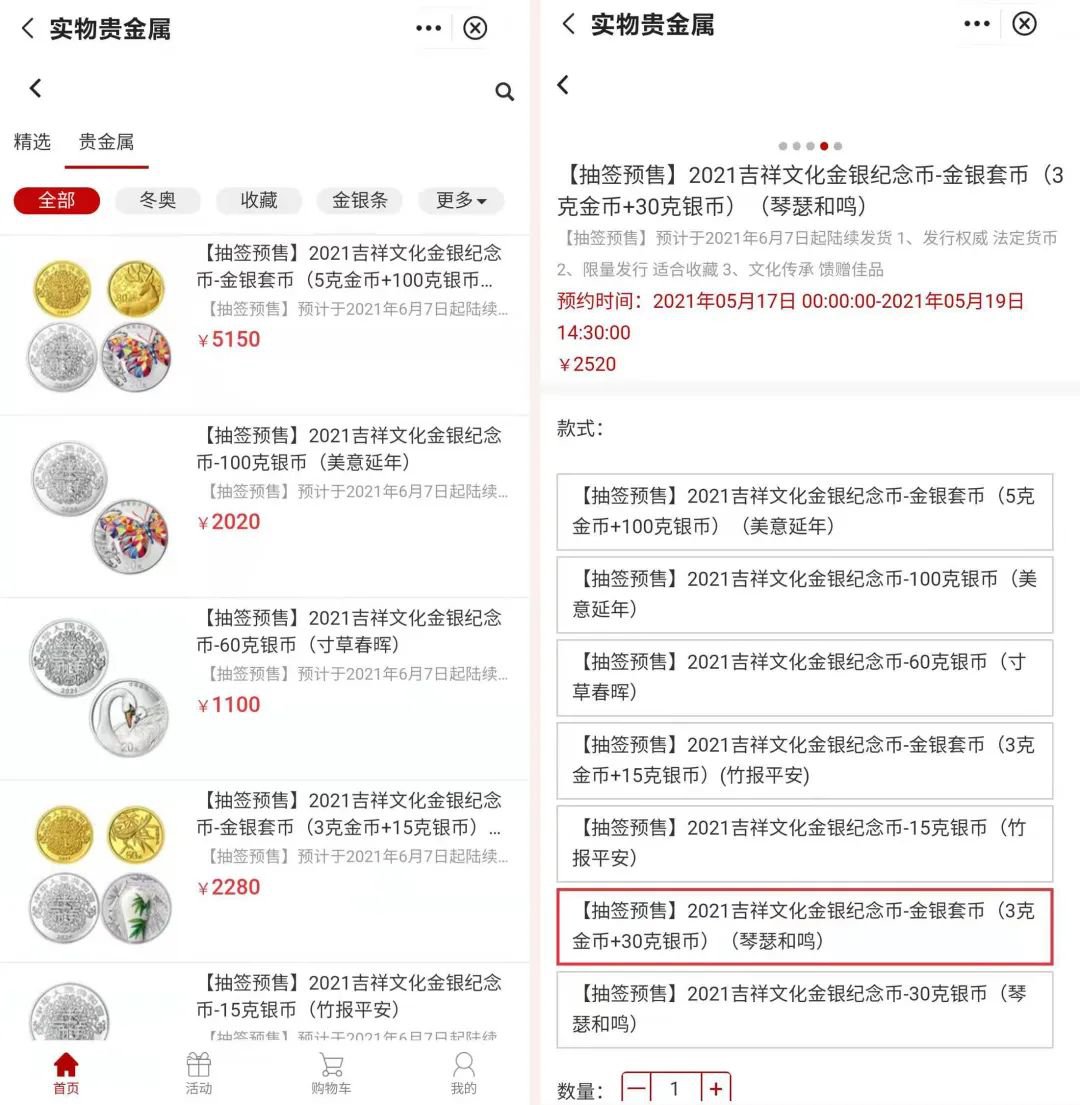Decrease quantity with the minus button
Viewport: 1080px width, 1105px height.
pos(636,1089)
